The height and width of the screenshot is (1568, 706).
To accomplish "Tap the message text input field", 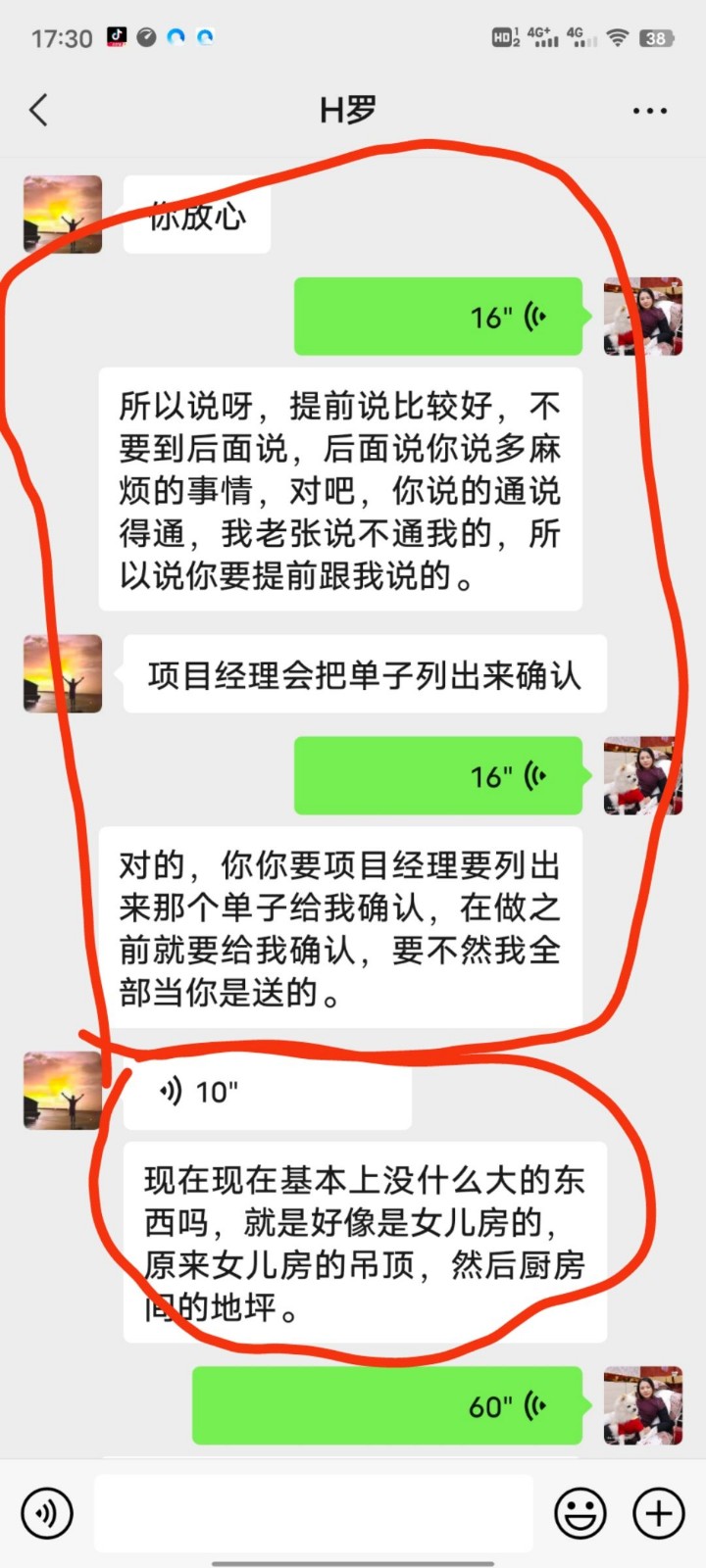I will (314, 1513).
